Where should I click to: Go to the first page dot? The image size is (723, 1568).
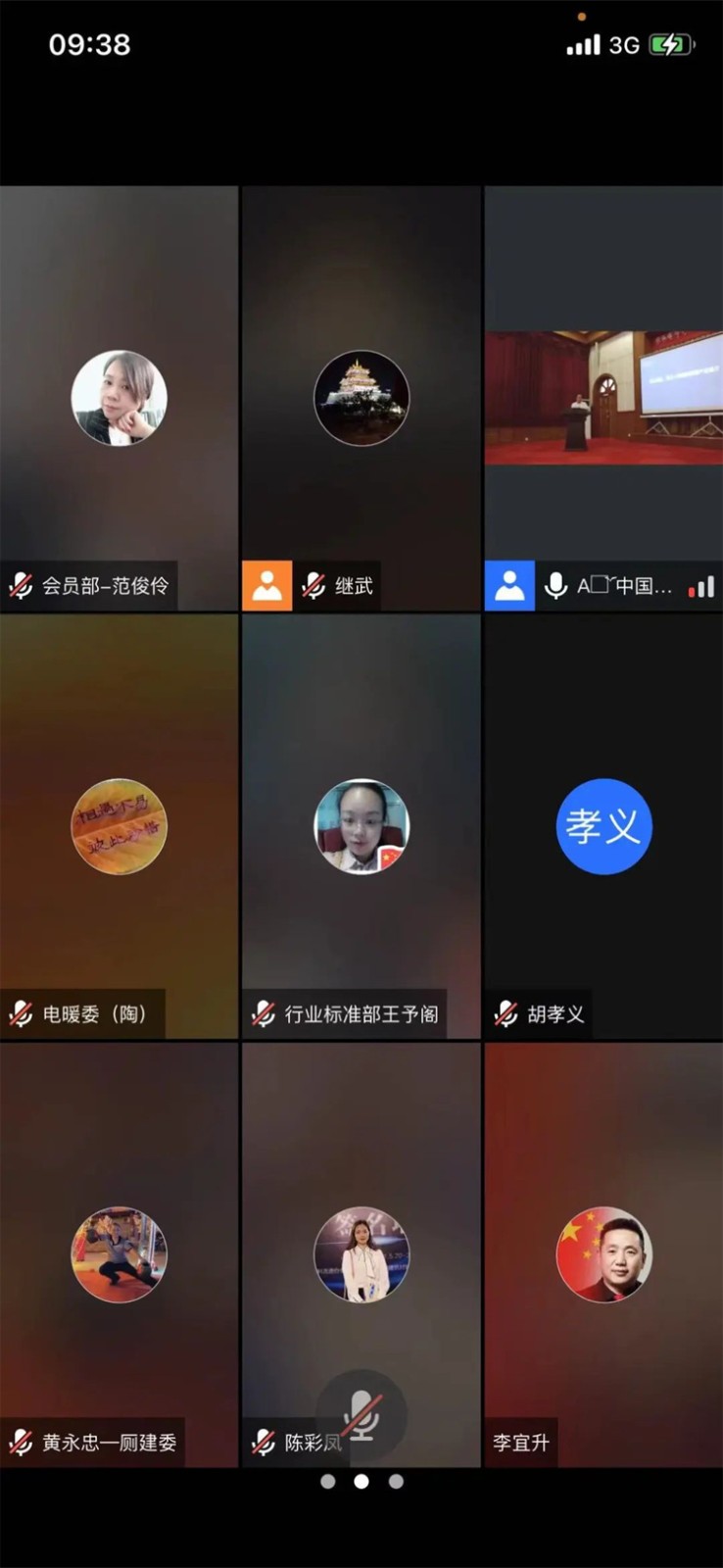[x=328, y=1482]
